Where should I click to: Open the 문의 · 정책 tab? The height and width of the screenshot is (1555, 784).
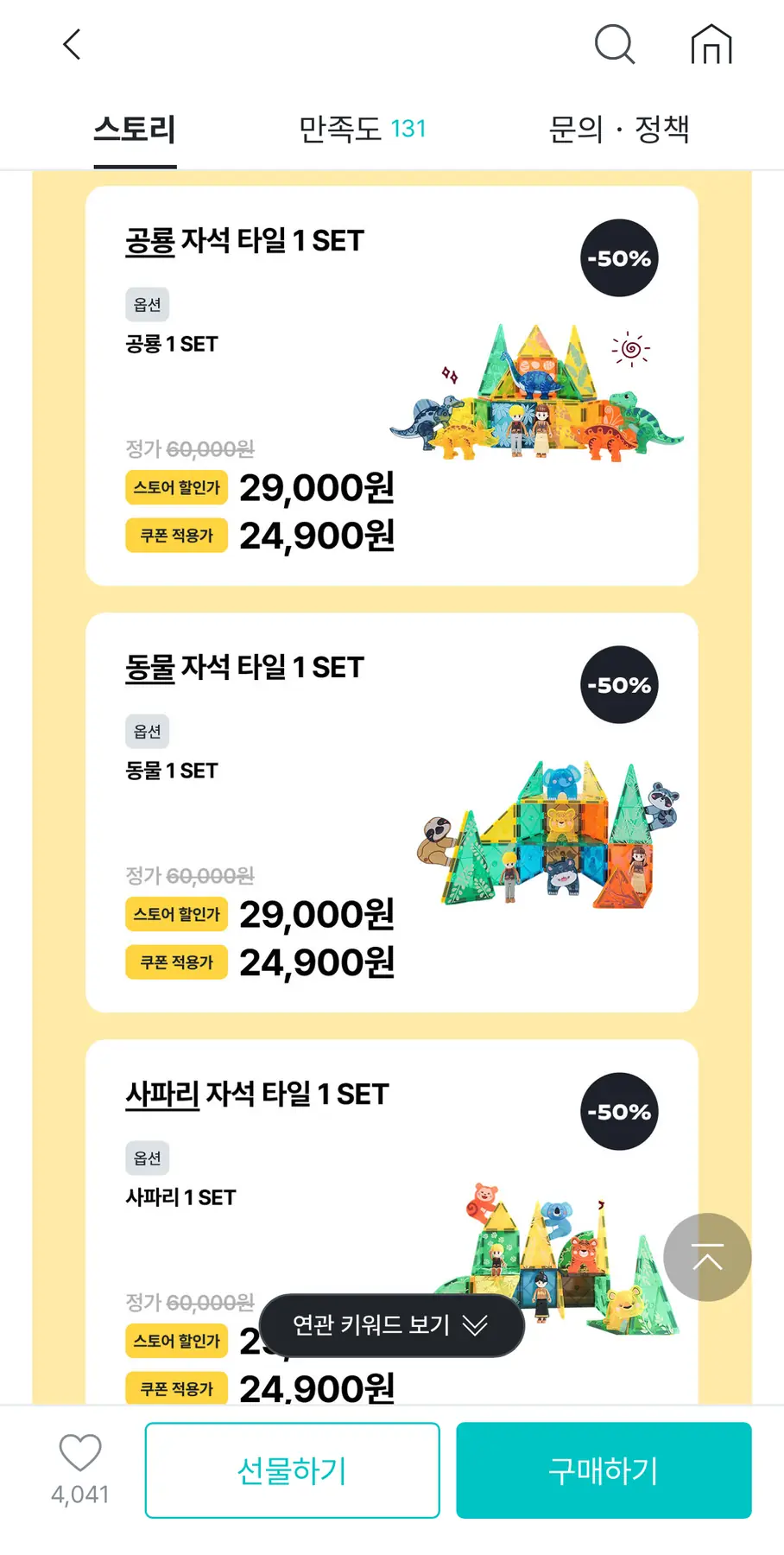(619, 130)
